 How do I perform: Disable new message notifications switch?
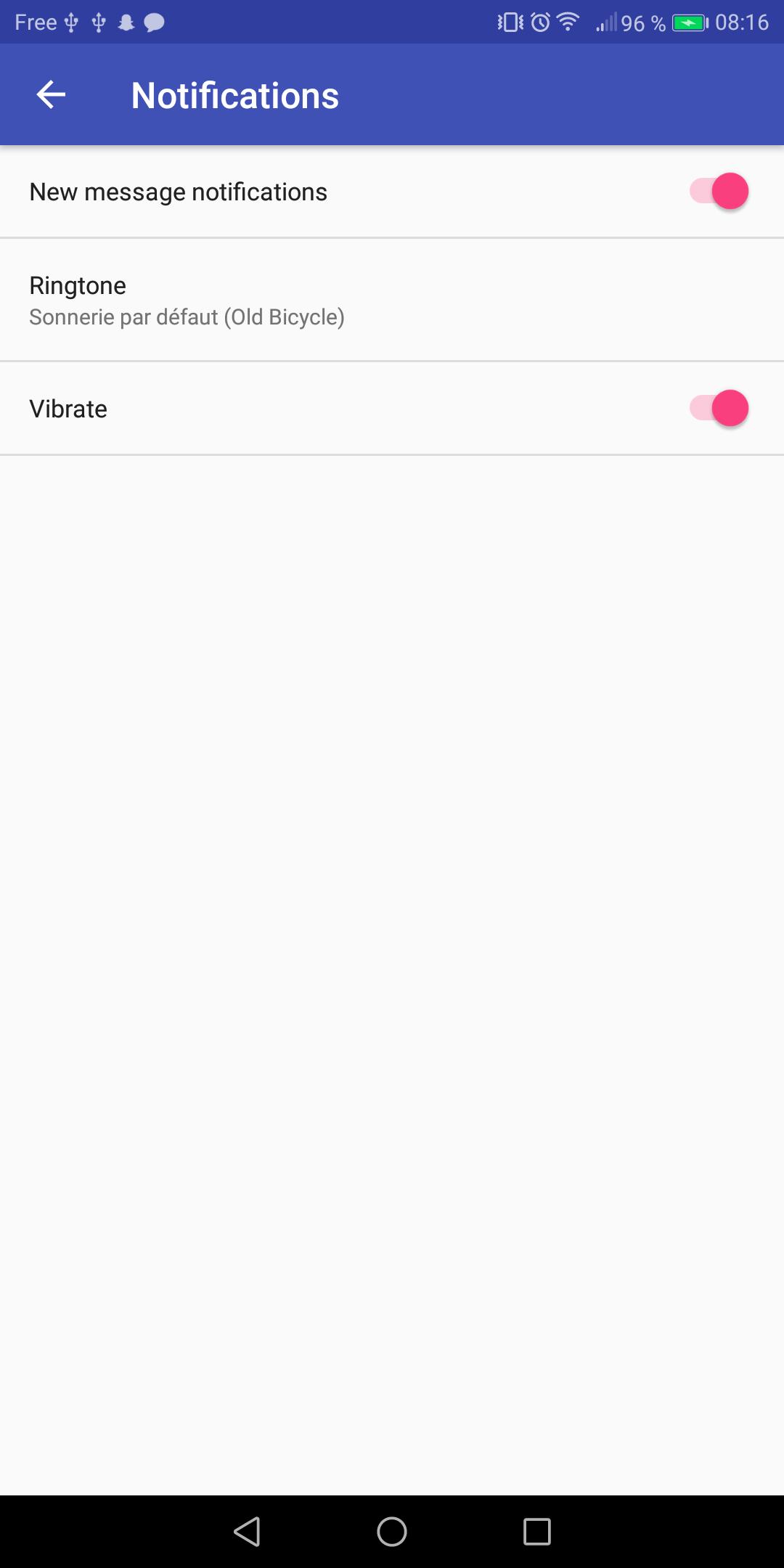[719, 192]
